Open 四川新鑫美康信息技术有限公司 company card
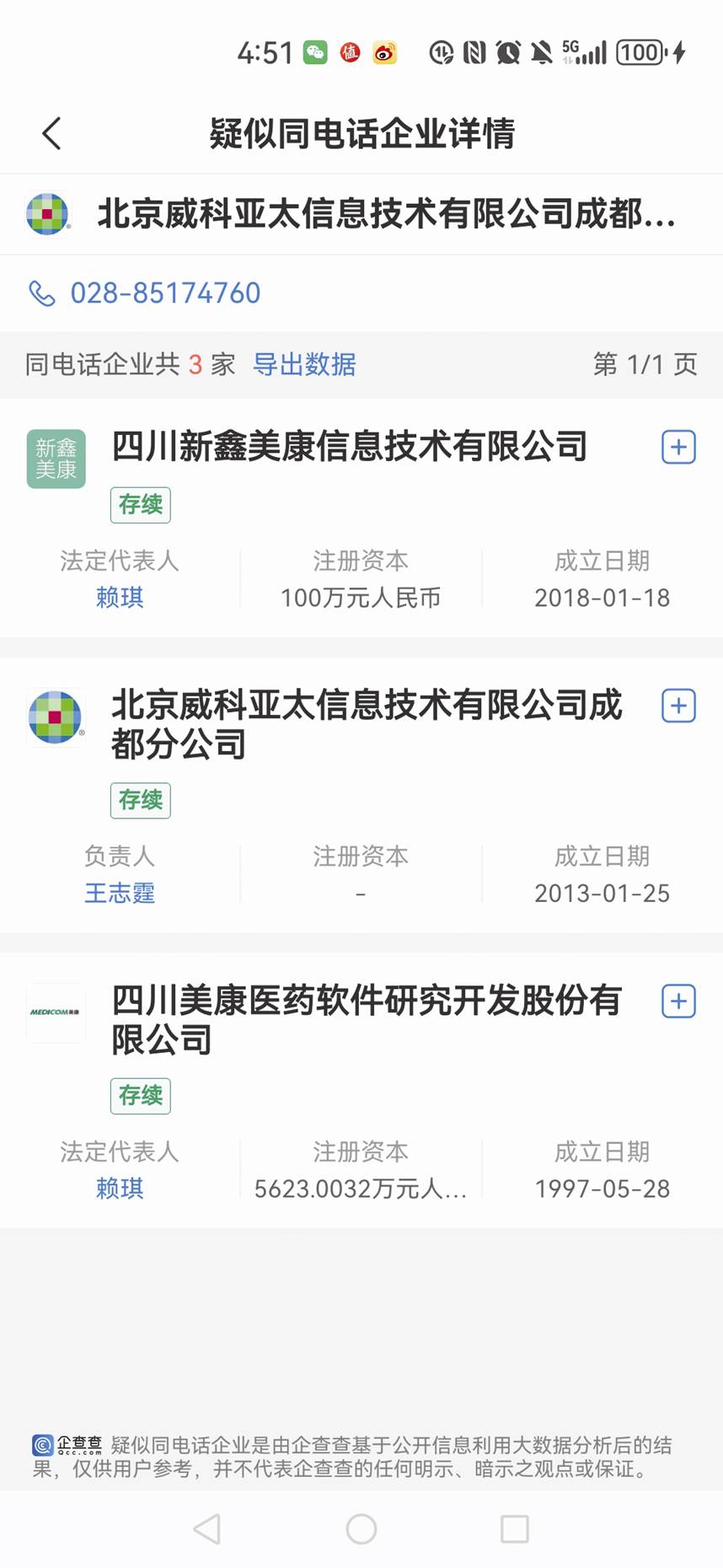The height and width of the screenshot is (1568, 723). [349, 447]
